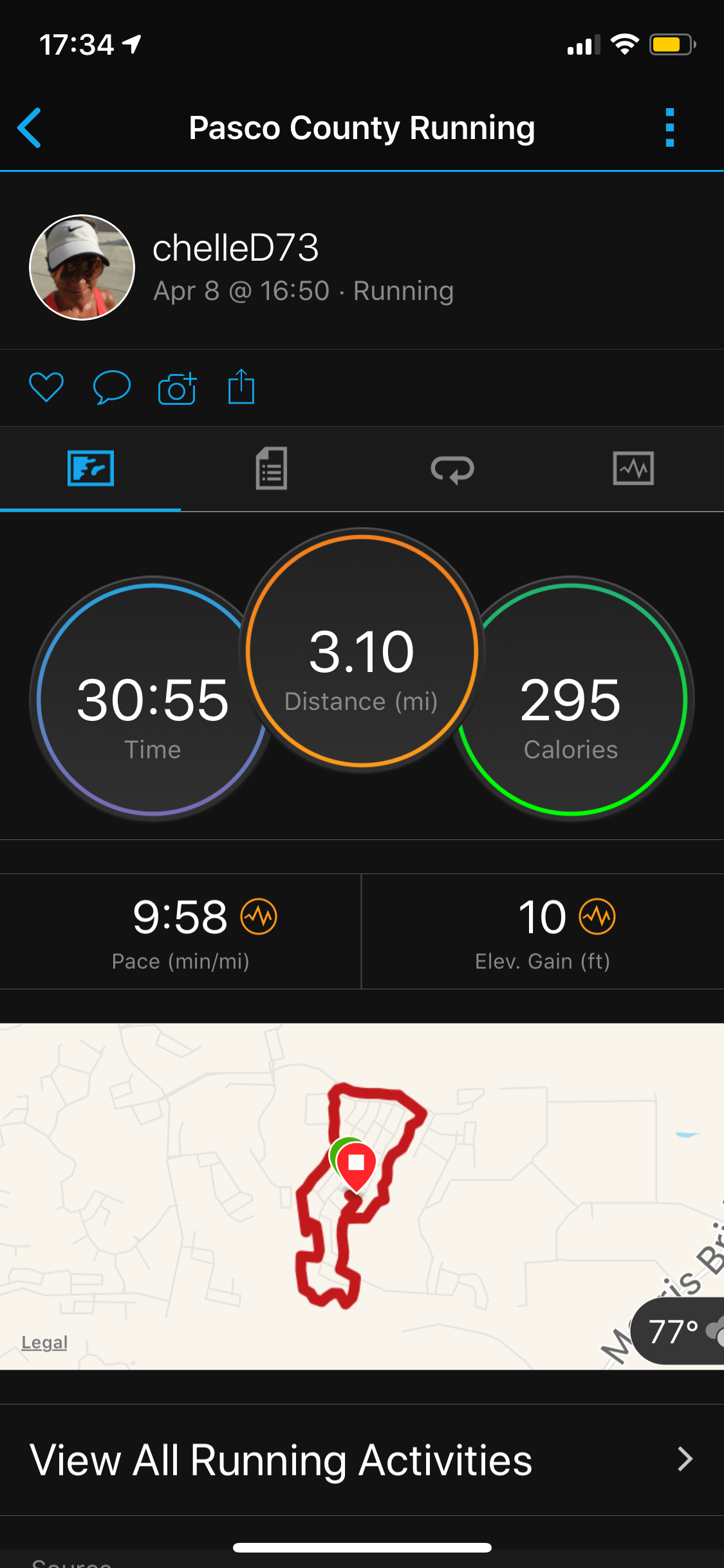Screen dimensions: 724x1568
Task: Open the comments bubble
Action: 111,387
